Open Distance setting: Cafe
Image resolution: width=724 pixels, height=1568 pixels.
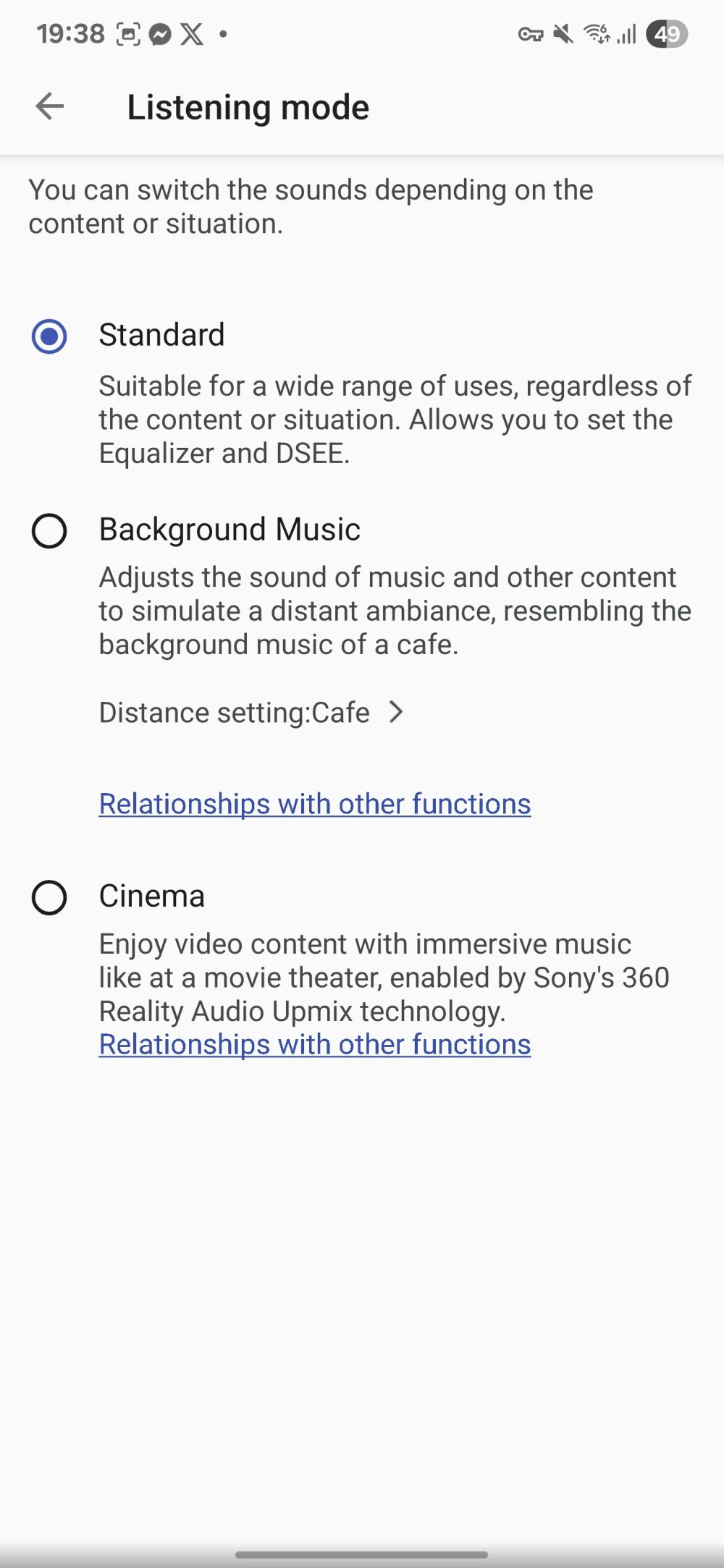251,713
